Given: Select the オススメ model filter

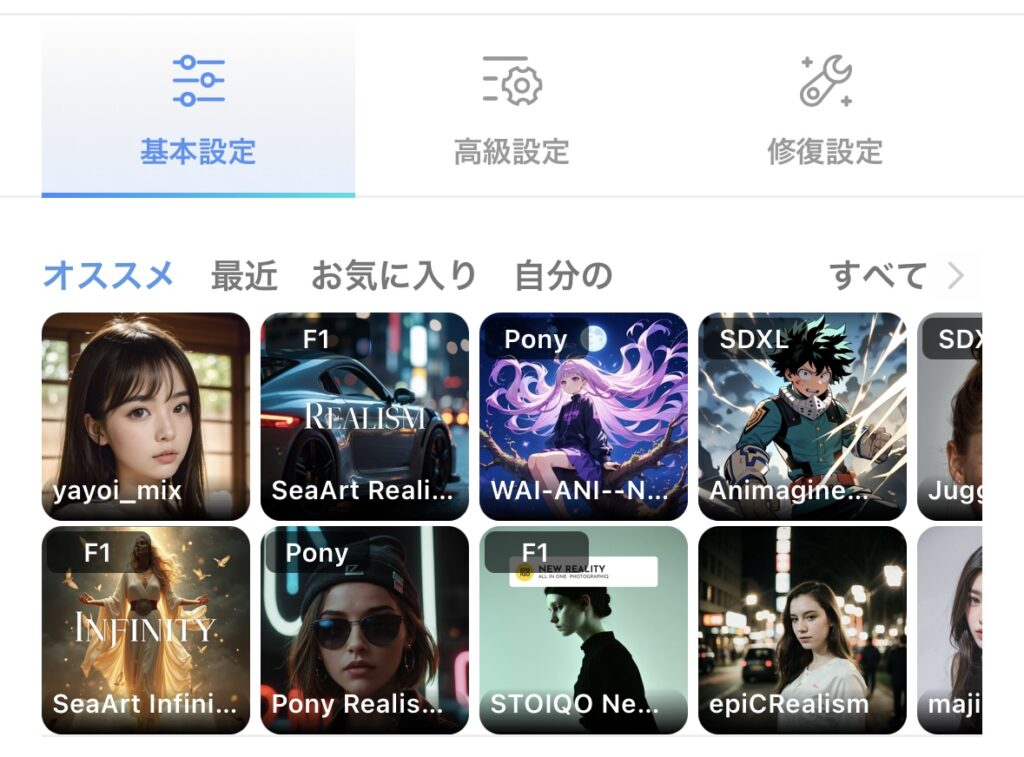Looking at the screenshot, I should tap(108, 275).
